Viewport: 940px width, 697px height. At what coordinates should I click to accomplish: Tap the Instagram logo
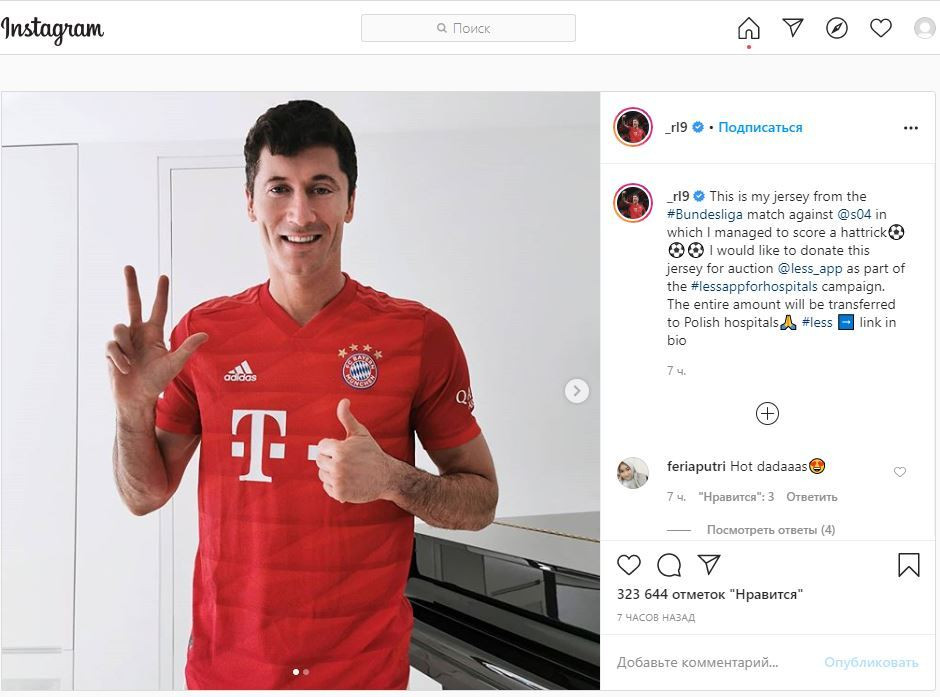pos(52,29)
